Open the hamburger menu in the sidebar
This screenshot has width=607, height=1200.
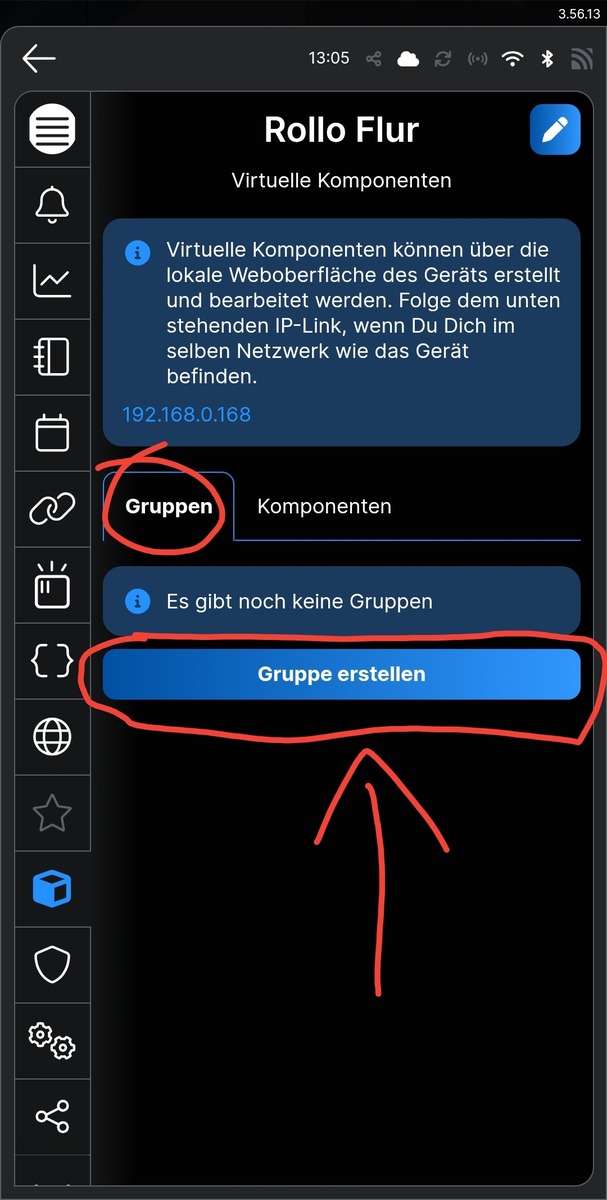52,129
